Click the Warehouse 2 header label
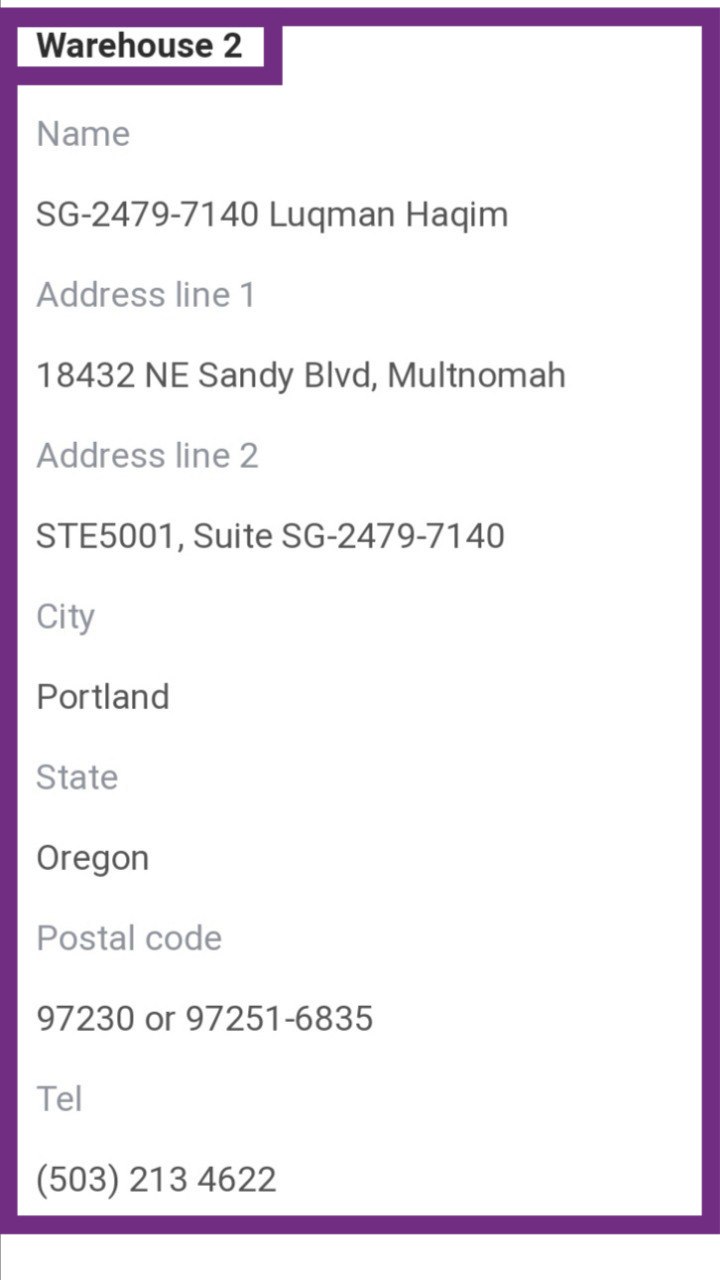The image size is (720, 1280). tap(140, 44)
